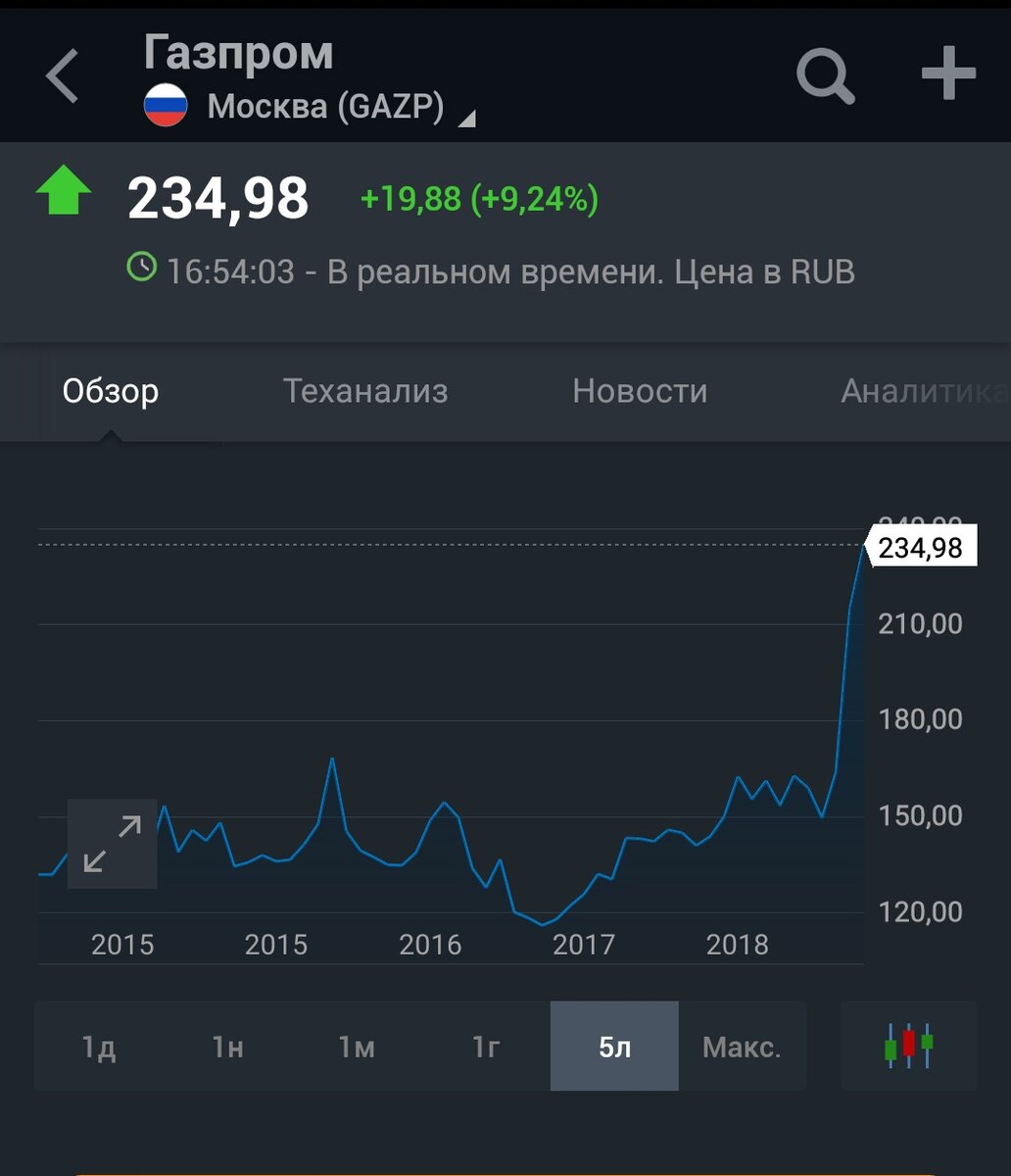Image resolution: width=1011 pixels, height=1176 pixels.
Task: Open search with the magnifier icon
Action: click(825, 76)
